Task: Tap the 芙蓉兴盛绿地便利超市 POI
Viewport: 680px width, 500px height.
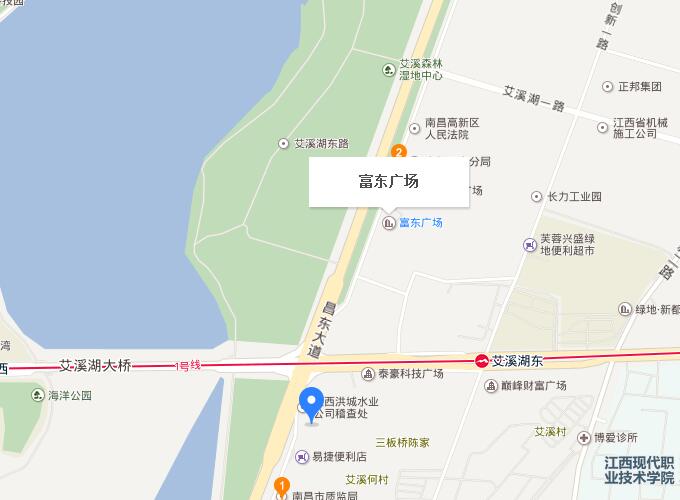Action: 529,244
